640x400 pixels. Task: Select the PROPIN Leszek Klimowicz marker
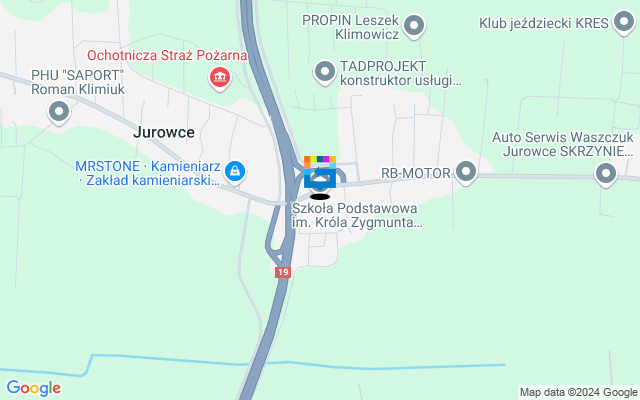[418, 25]
